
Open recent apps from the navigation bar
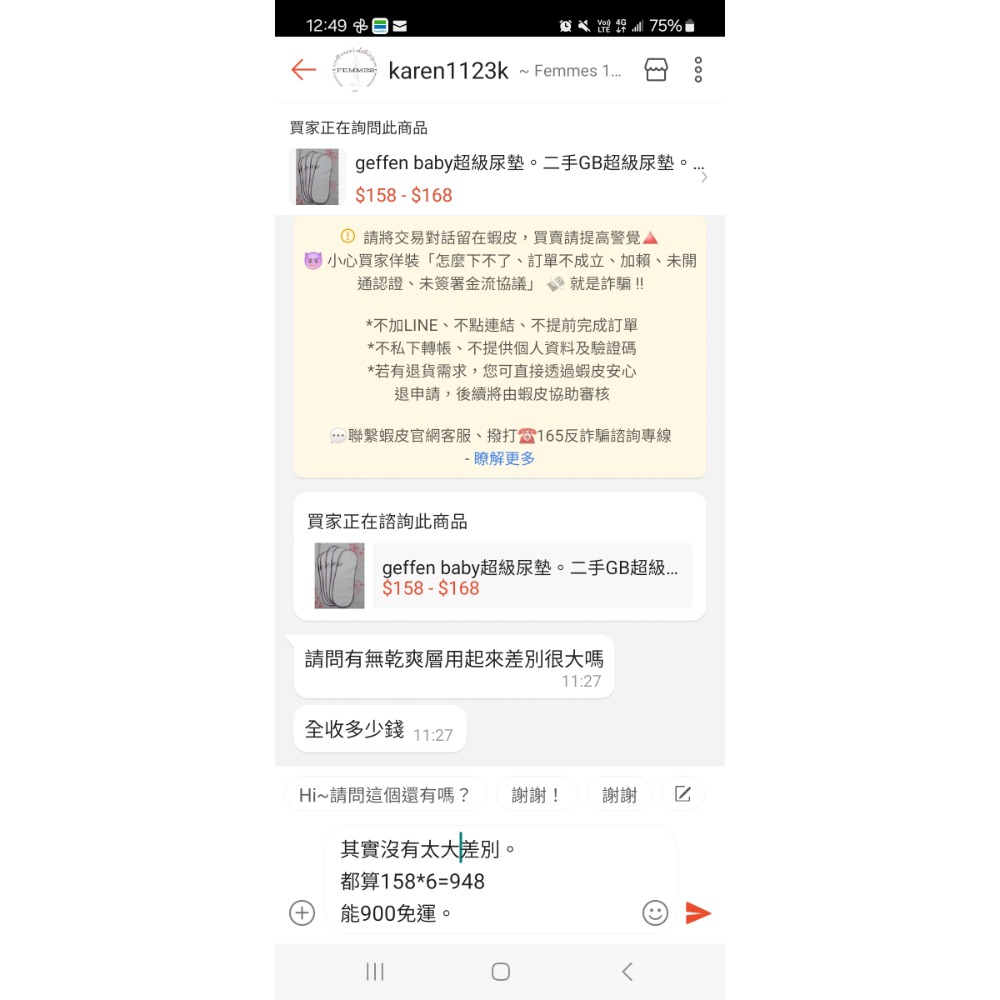[x=375, y=971]
